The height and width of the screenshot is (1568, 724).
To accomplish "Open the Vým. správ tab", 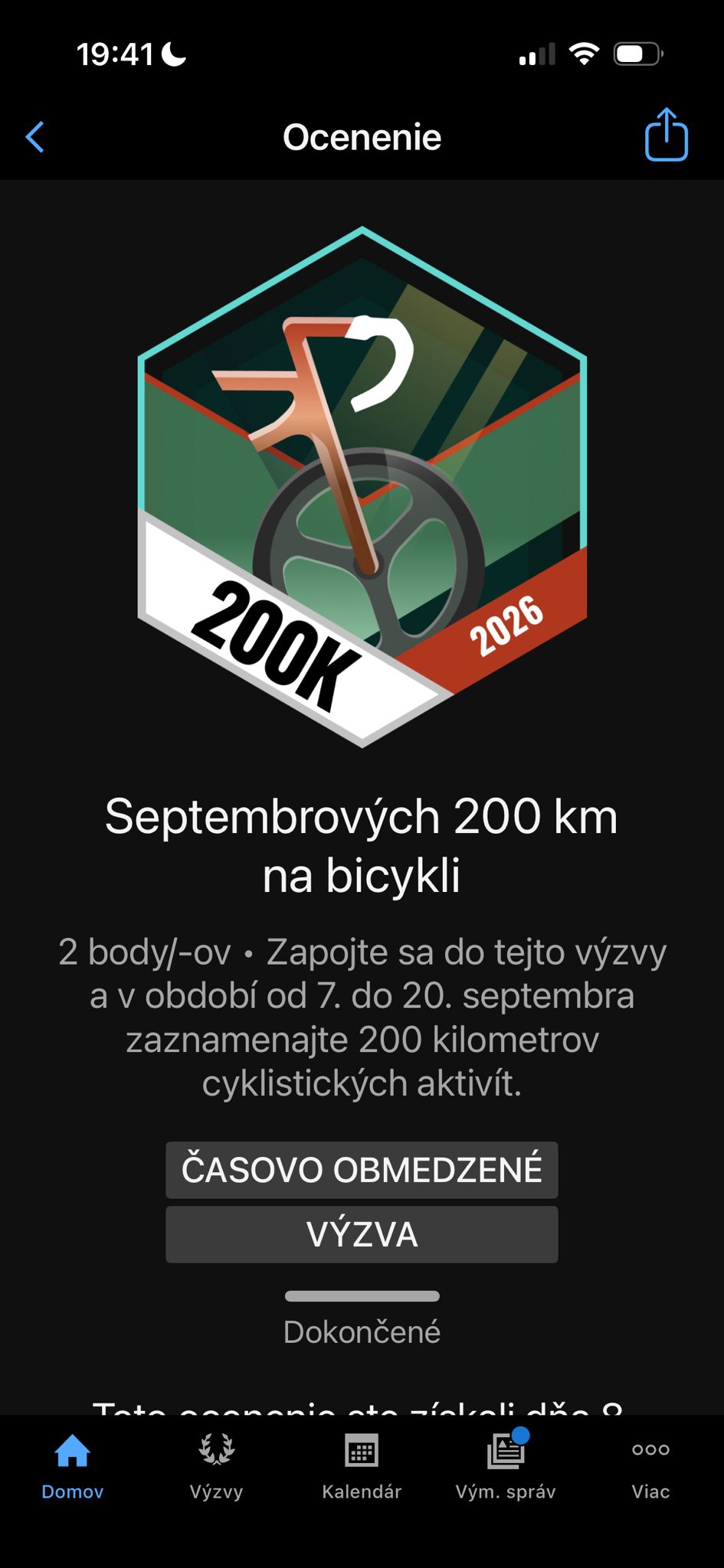I will point(506,1466).
